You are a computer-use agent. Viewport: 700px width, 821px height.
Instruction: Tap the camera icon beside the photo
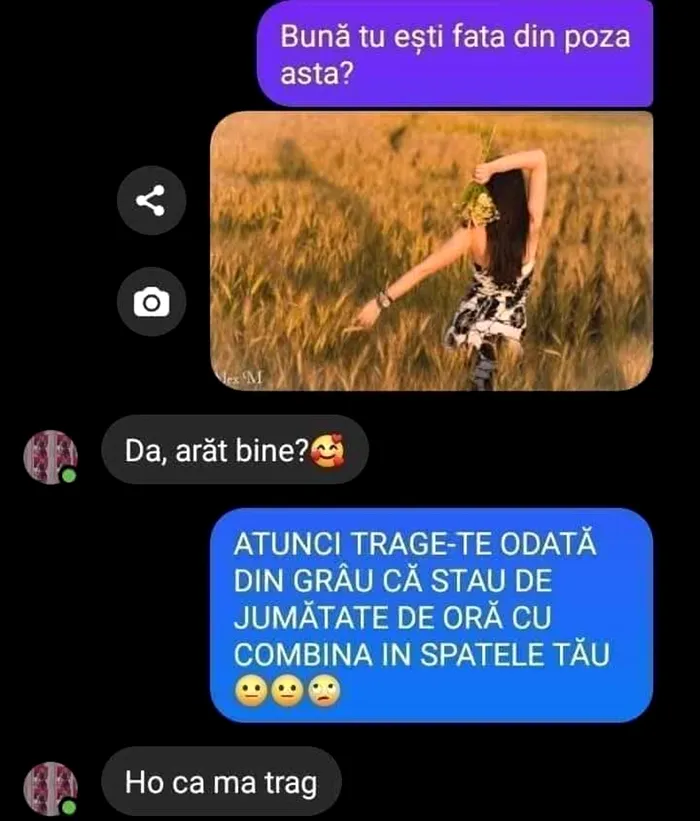pyautogui.click(x=152, y=301)
